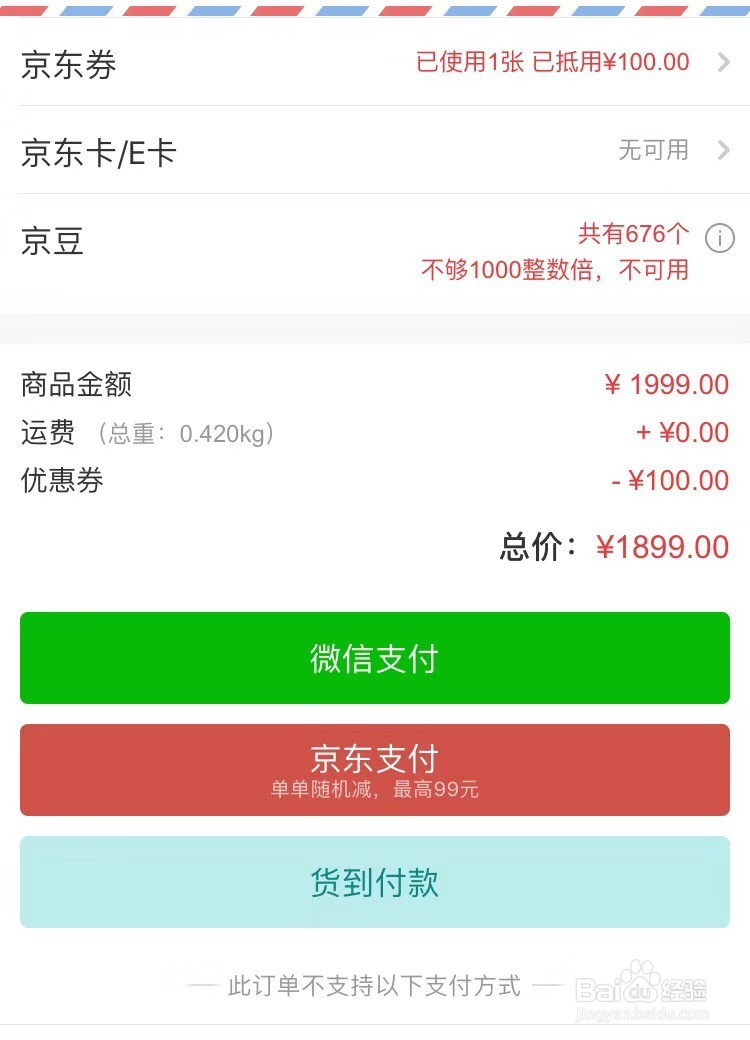Tap the 无可用 label on E卡 row
The image size is (750, 1040).
click(655, 150)
